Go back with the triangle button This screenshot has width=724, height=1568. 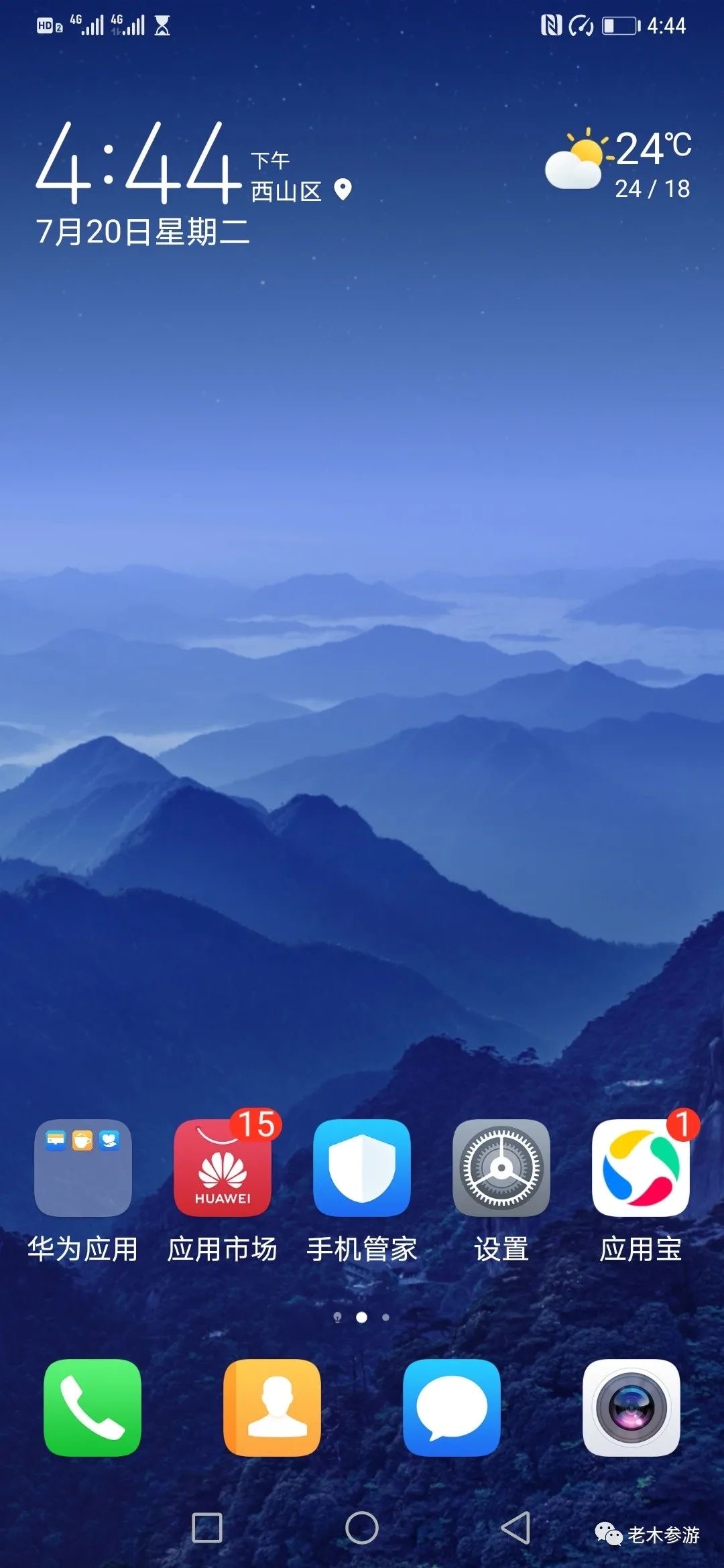(516, 1528)
